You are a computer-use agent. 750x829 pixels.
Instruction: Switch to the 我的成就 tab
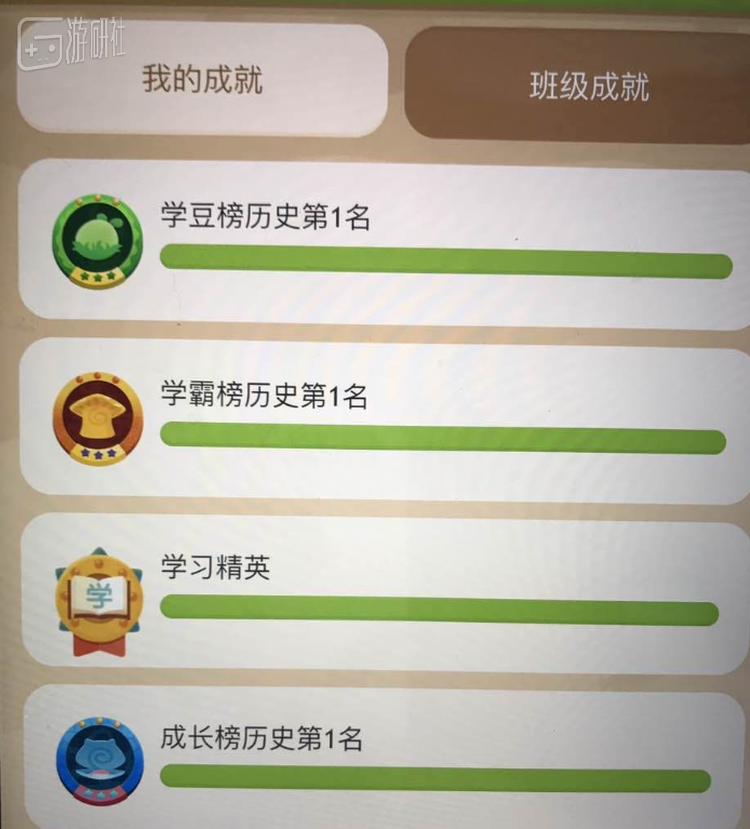pyautogui.click(x=202, y=79)
